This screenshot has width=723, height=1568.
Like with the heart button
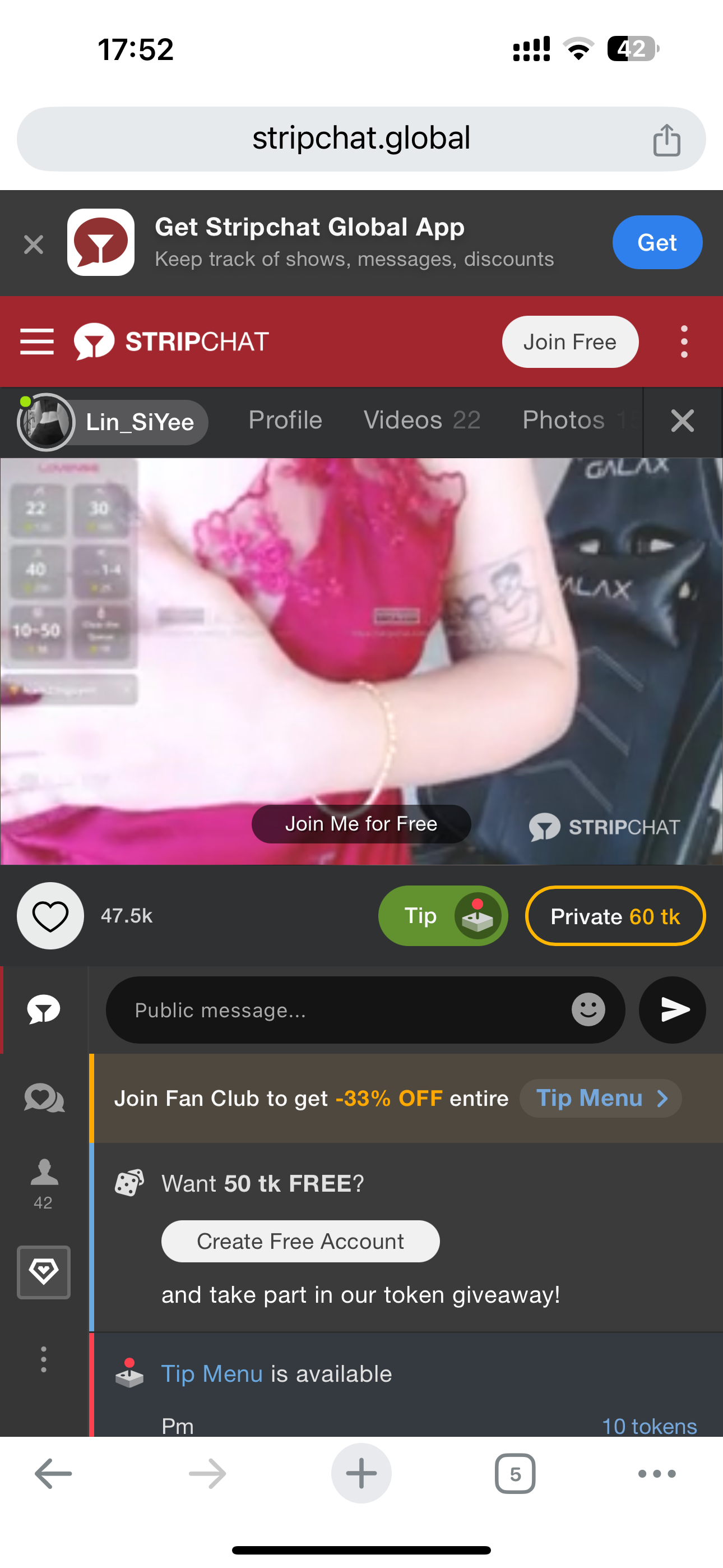(x=50, y=915)
